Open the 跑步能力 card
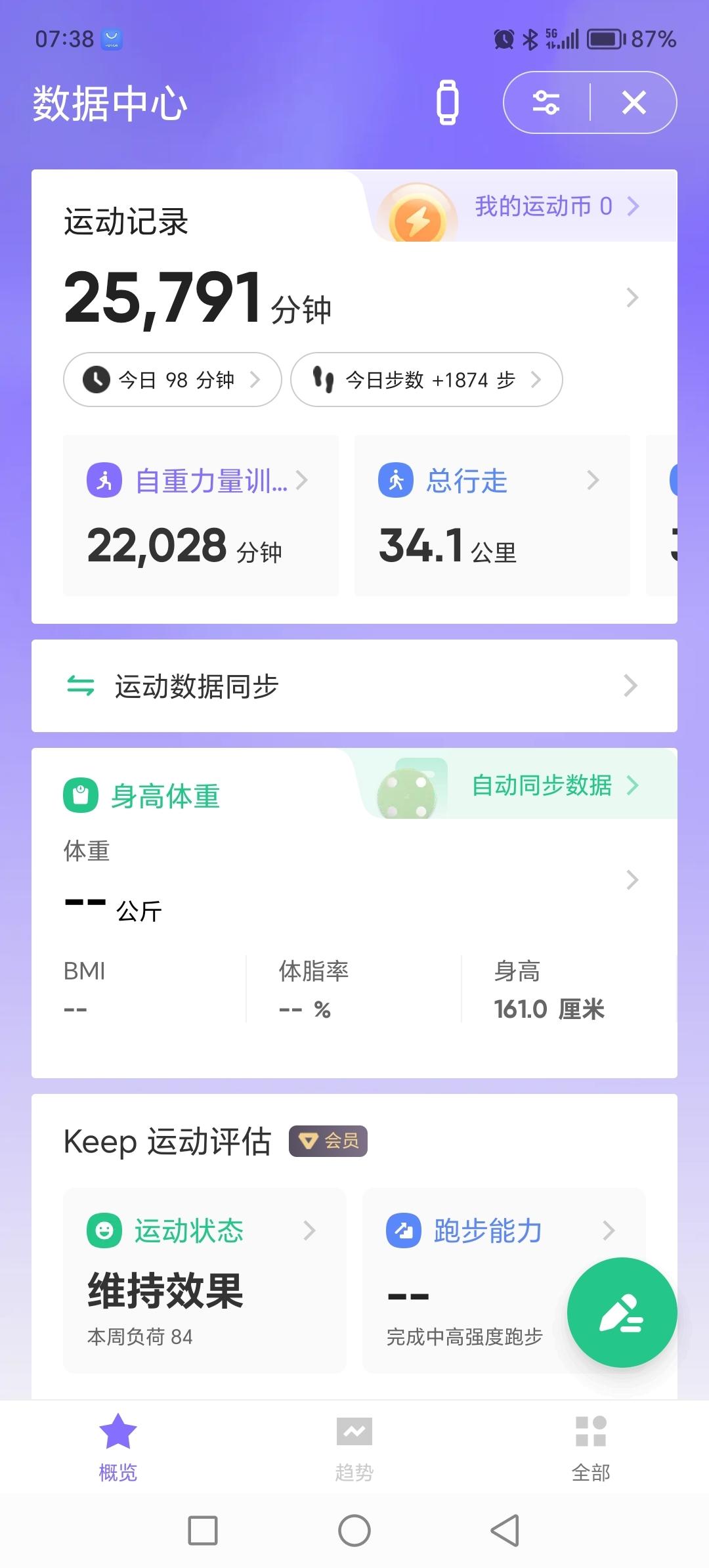 click(x=504, y=1280)
